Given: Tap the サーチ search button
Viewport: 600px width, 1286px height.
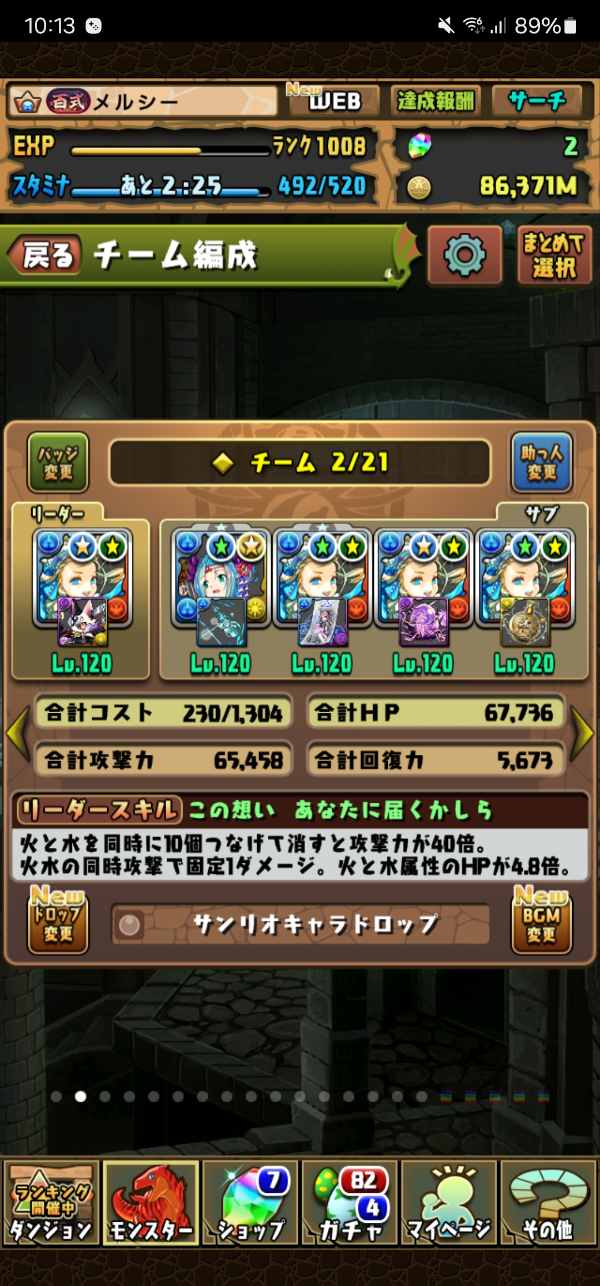Looking at the screenshot, I should (536, 100).
